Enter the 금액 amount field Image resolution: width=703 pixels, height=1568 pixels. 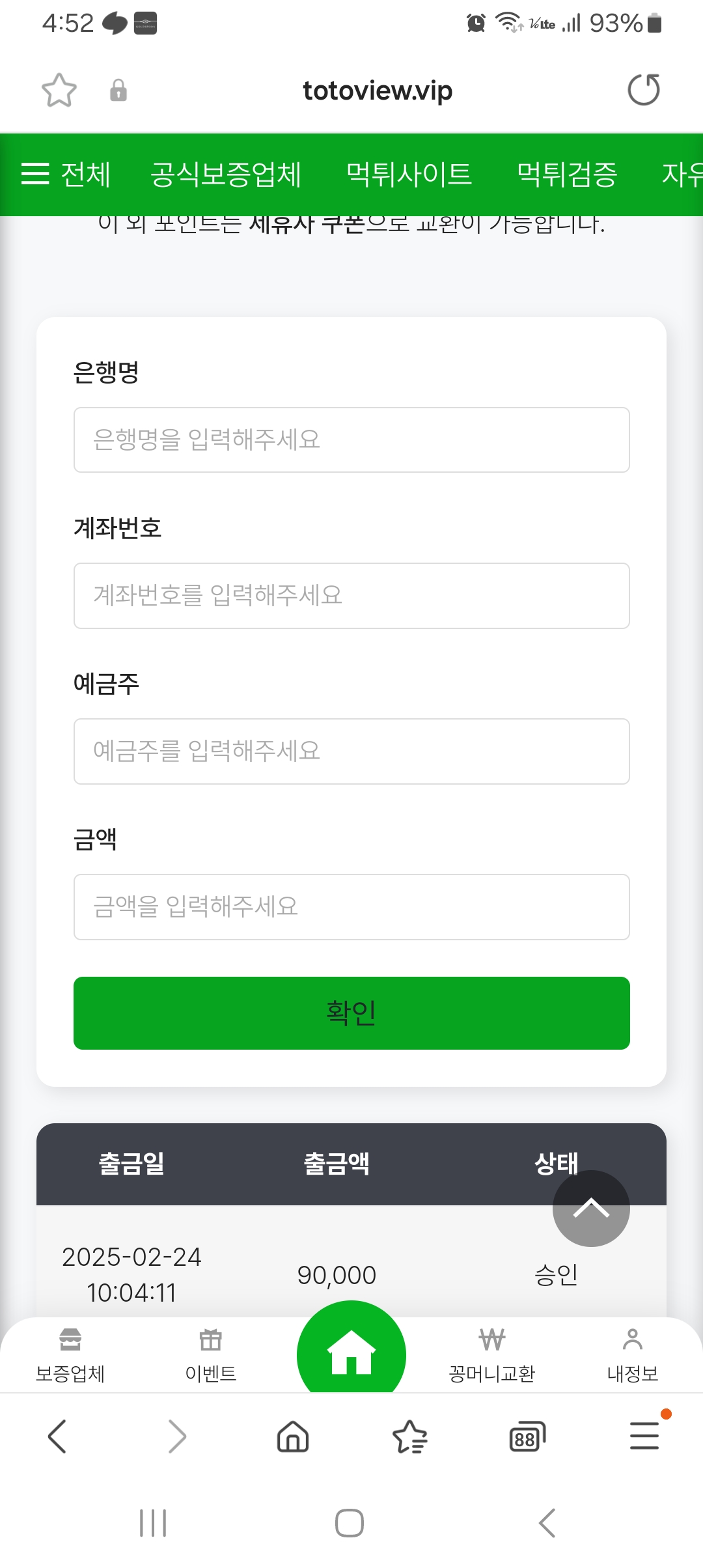pyautogui.click(x=351, y=906)
